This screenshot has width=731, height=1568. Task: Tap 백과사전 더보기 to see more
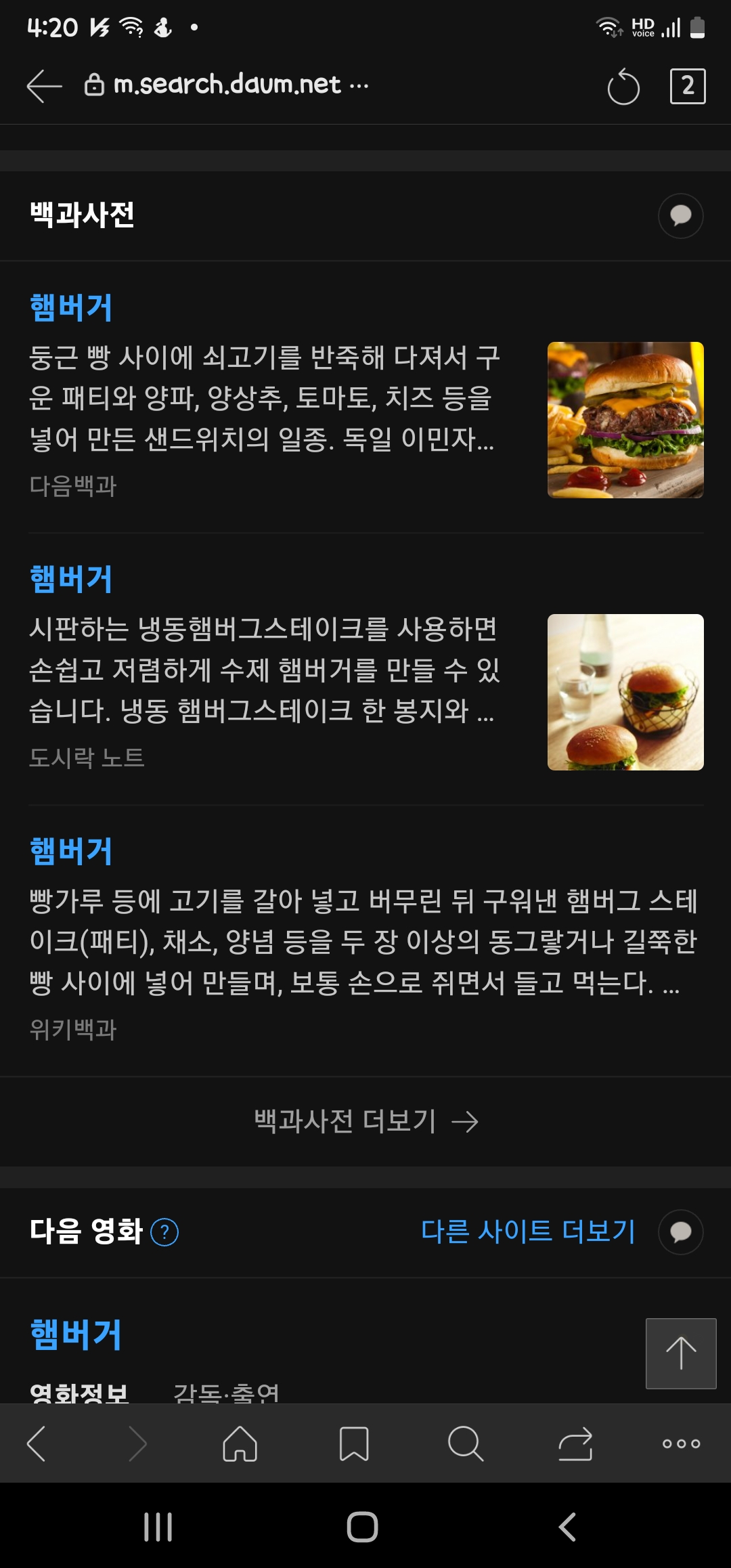click(365, 1121)
